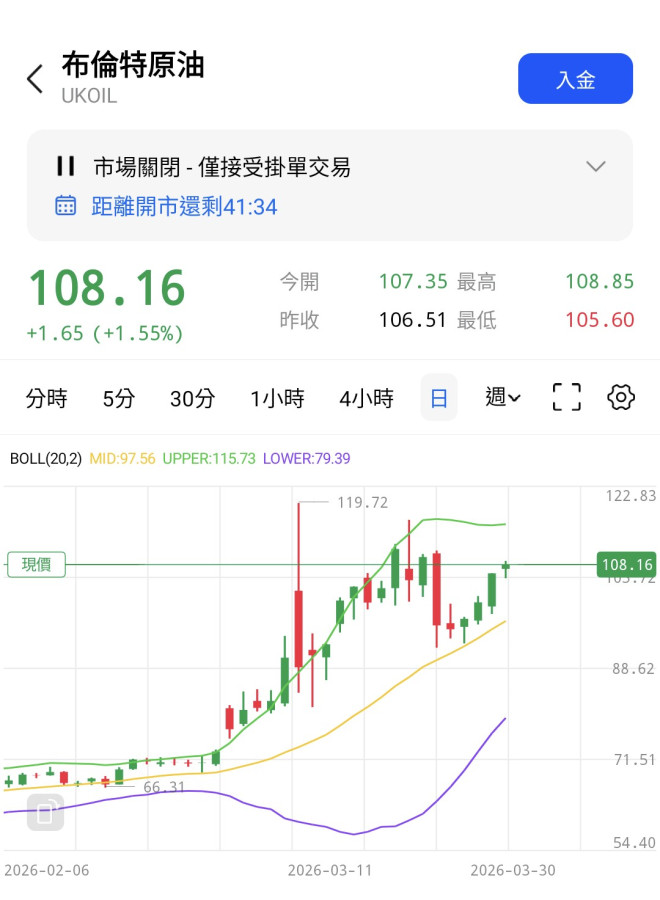
Task: Tap the copy icon on the chart
Action: point(45,812)
